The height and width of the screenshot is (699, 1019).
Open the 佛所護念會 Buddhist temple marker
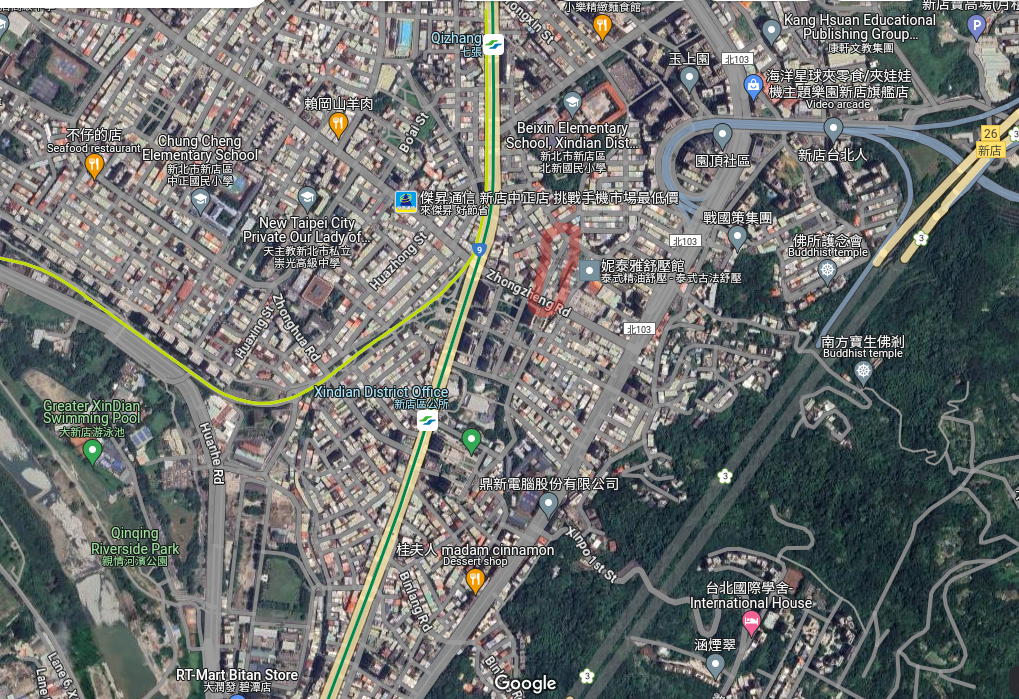(x=827, y=270)
